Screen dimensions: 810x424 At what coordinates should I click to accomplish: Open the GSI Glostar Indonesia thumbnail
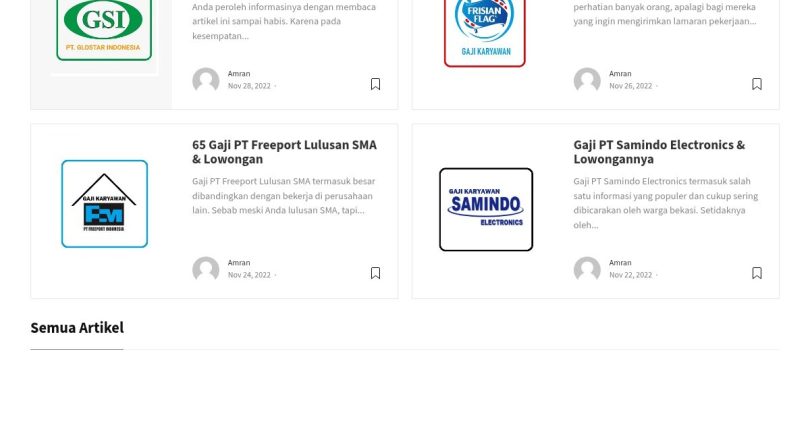coord(104,30)
